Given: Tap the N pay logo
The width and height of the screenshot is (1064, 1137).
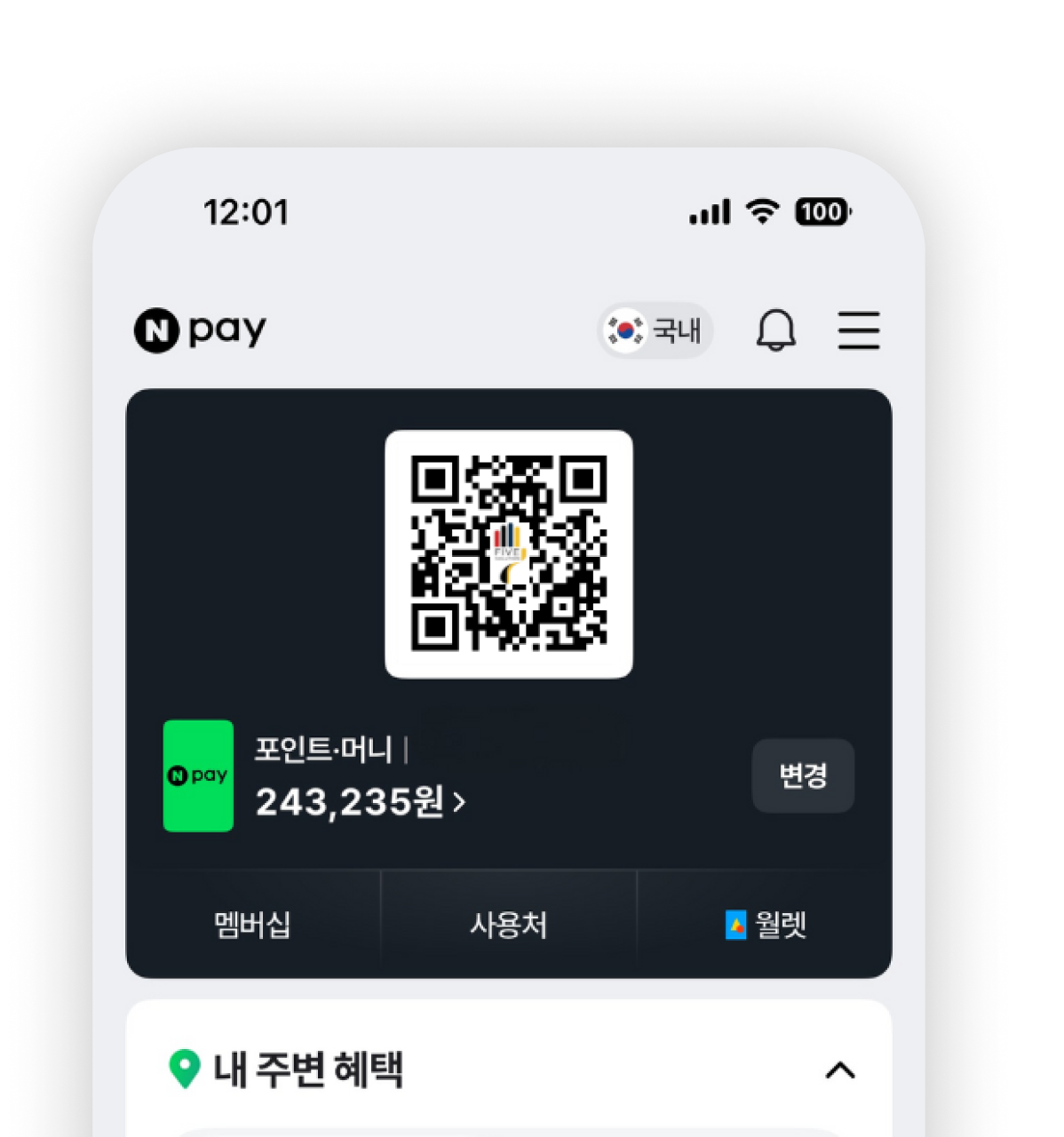Looking at the screenshot, I should pos(199,329).
